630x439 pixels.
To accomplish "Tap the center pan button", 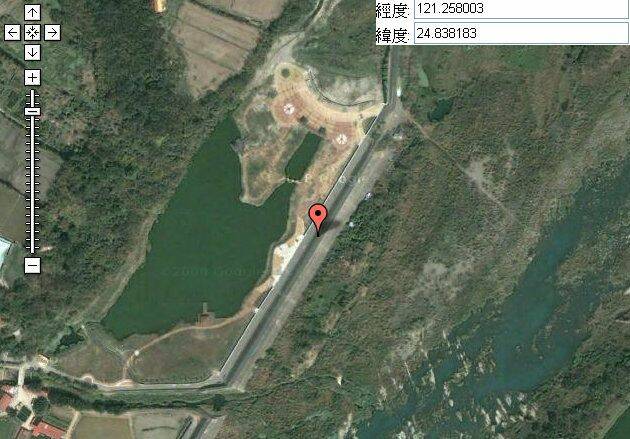I will point(32,32).
